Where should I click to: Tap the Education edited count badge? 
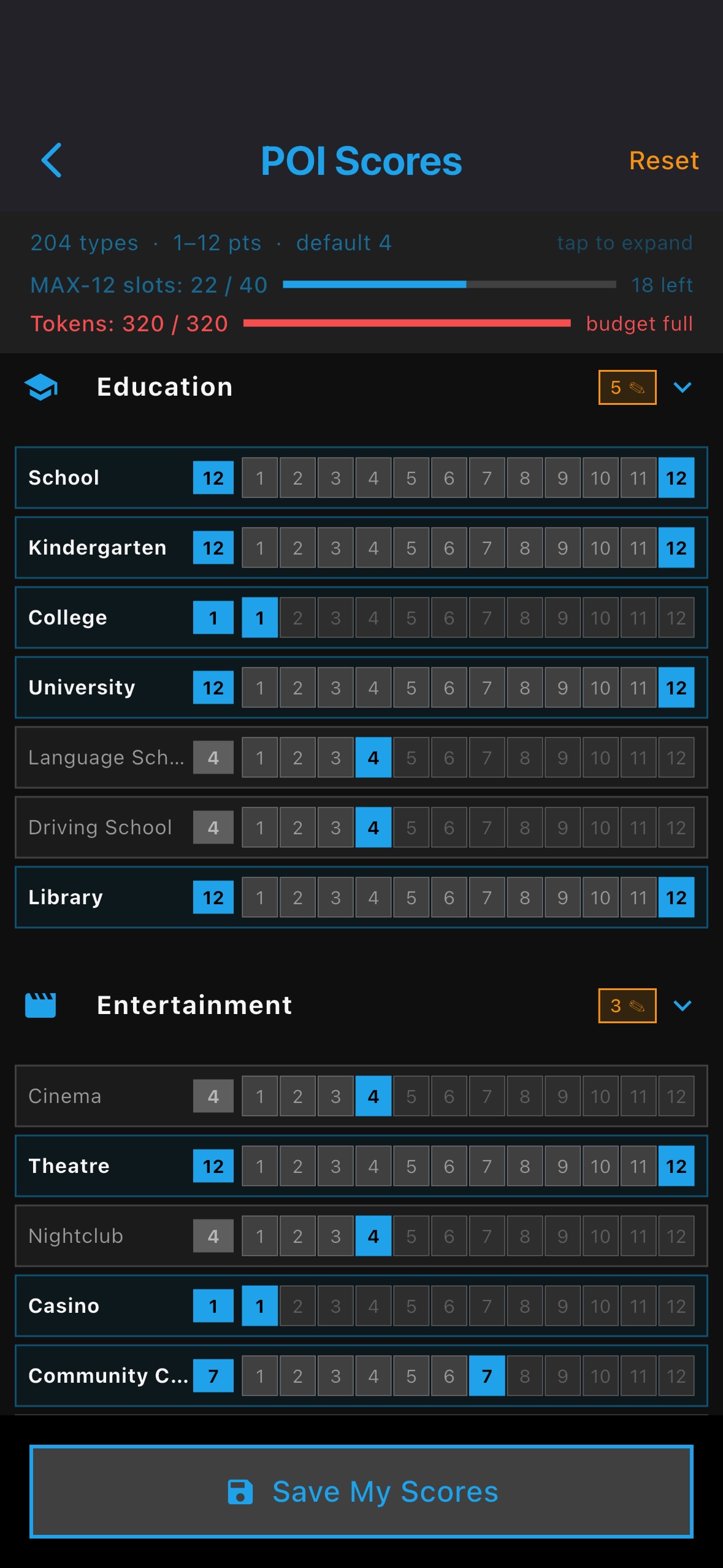pos(627,387)
